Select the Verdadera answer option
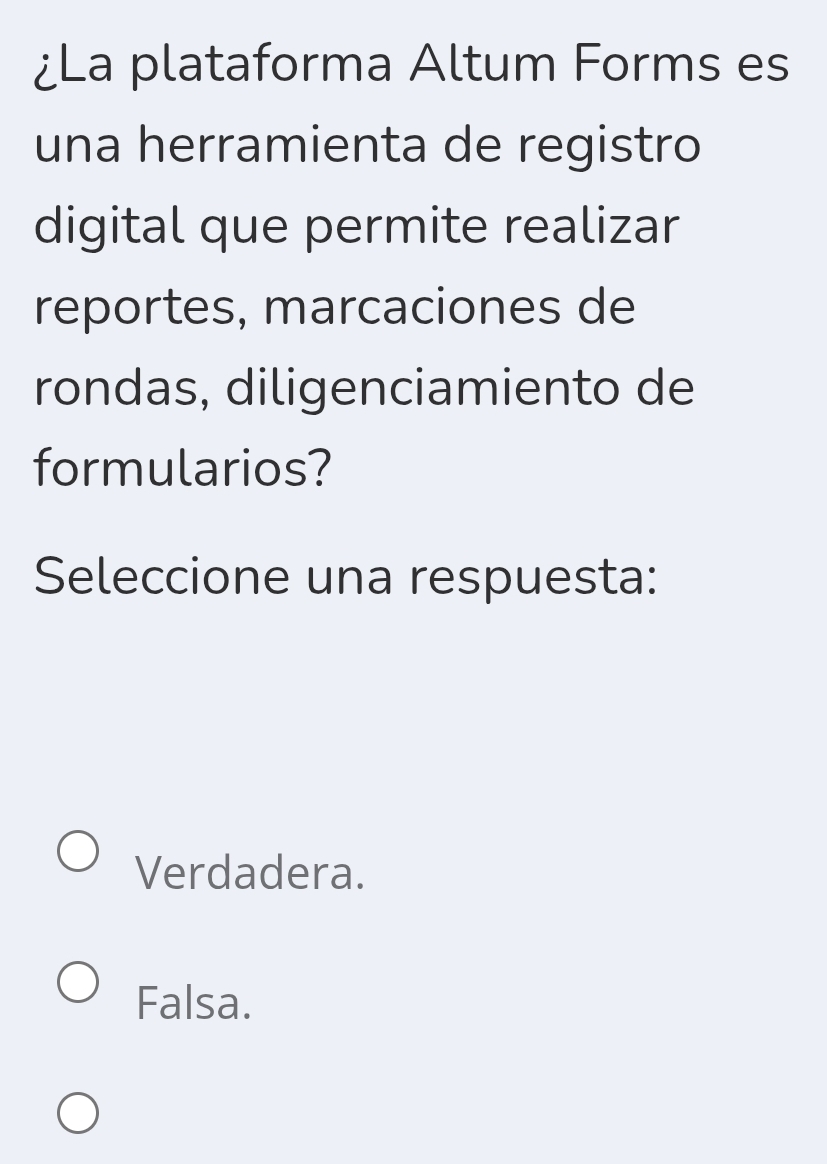Screen dimensions: 827x1164 (x=78, y=853)
